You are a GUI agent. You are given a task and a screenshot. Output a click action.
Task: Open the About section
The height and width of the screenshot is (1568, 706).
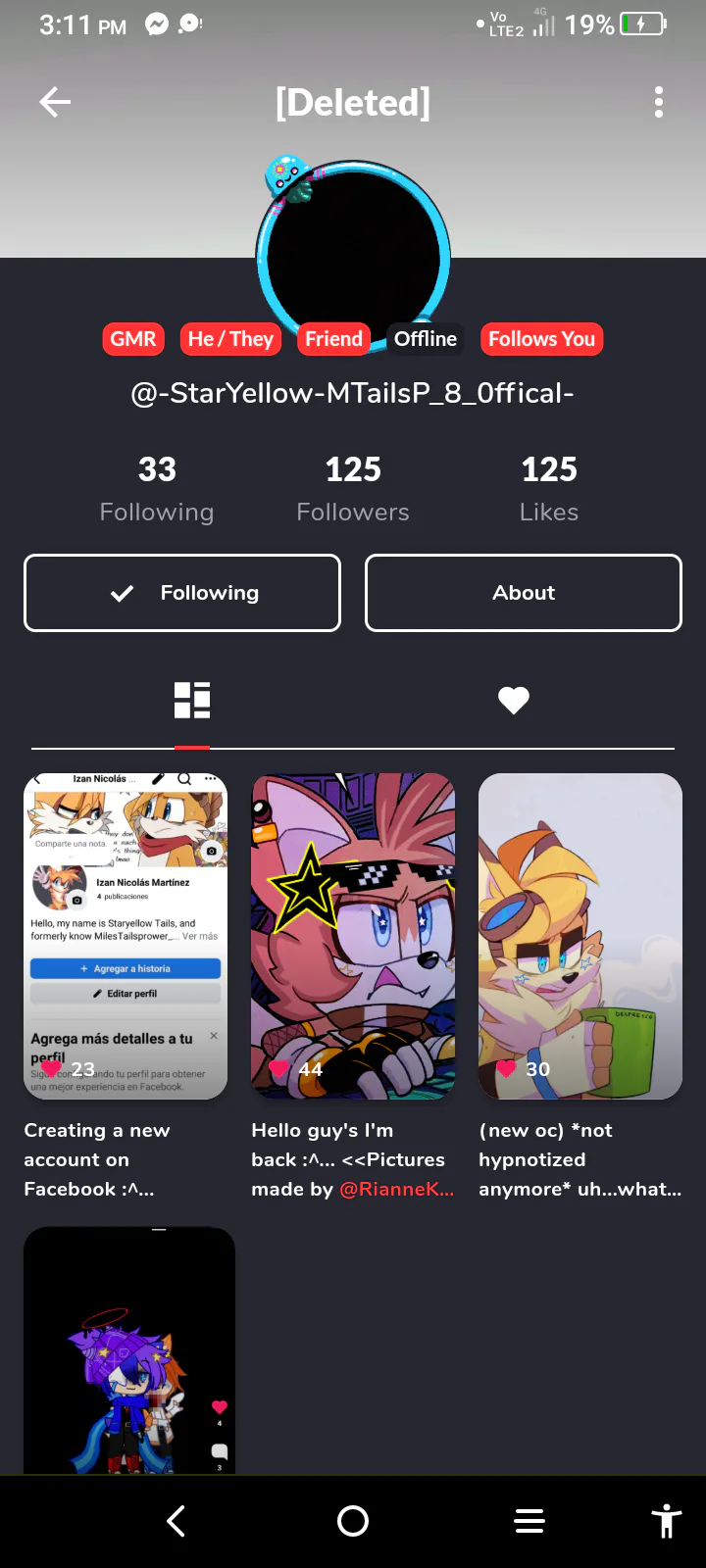click(x=524, y=593)
